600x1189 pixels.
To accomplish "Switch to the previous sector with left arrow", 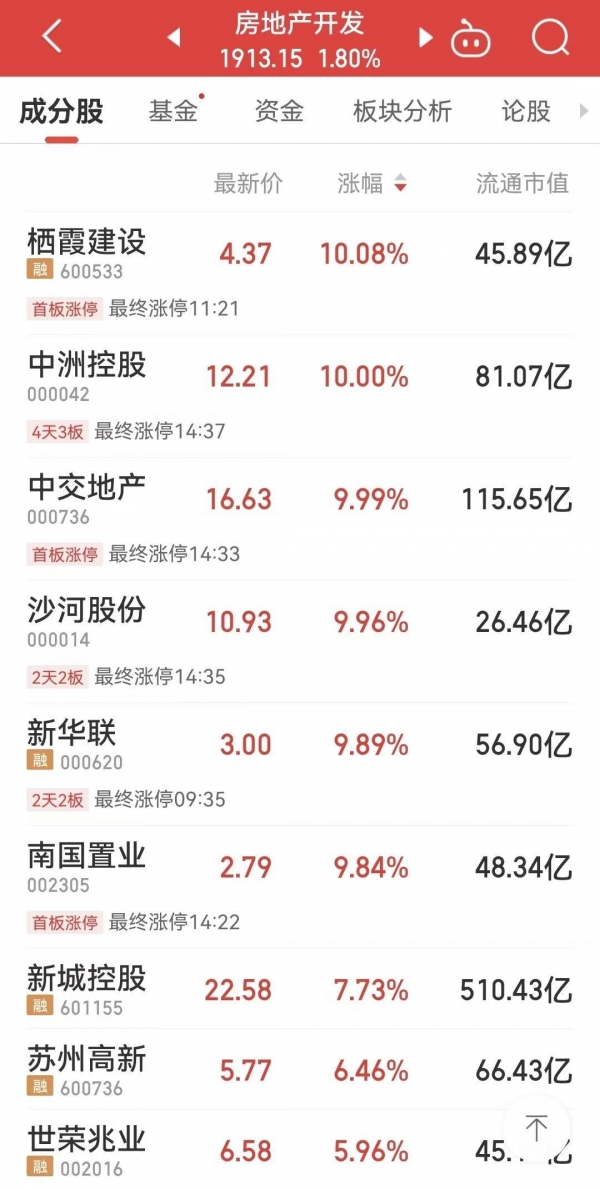I will click(174, 38).
